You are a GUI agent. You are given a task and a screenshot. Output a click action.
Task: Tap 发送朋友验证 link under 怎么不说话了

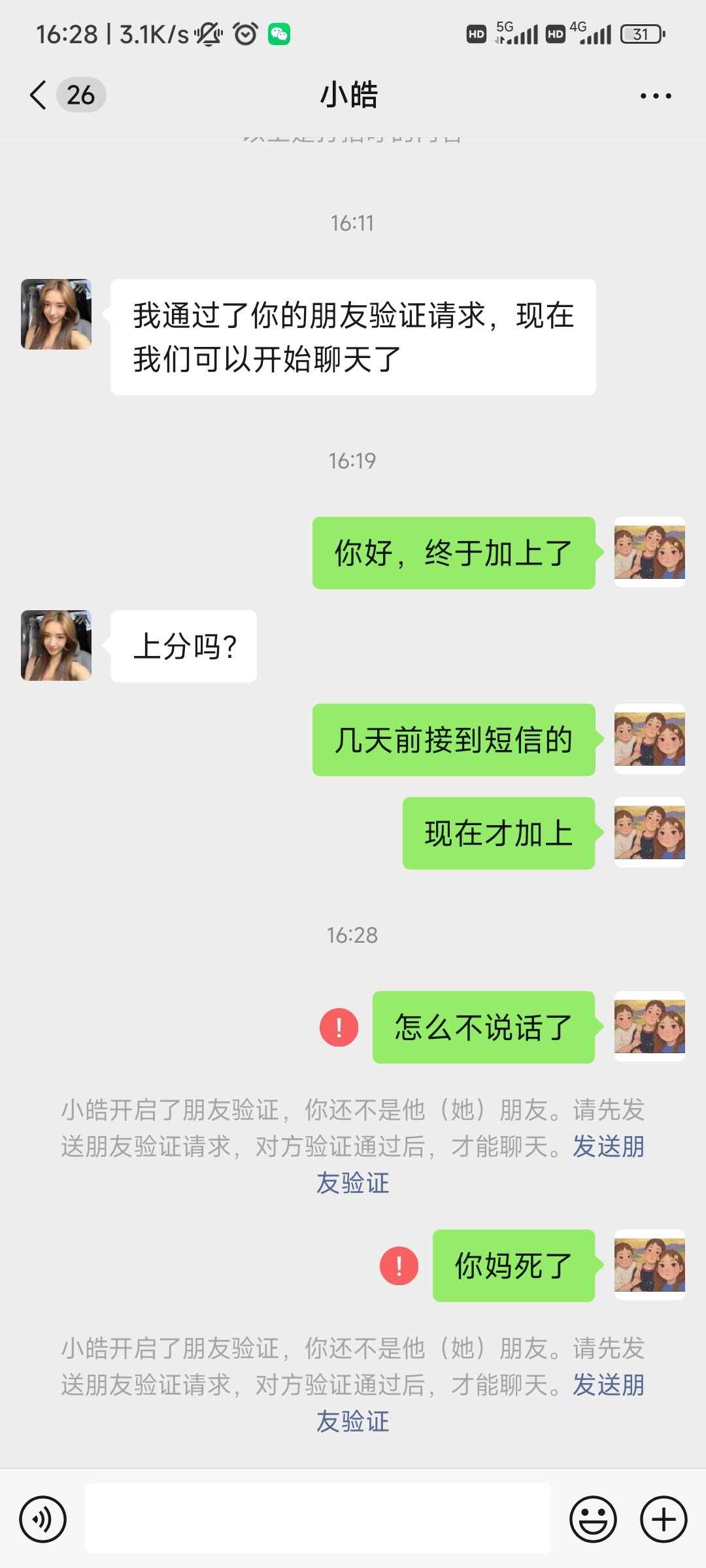pos(352,1183)
